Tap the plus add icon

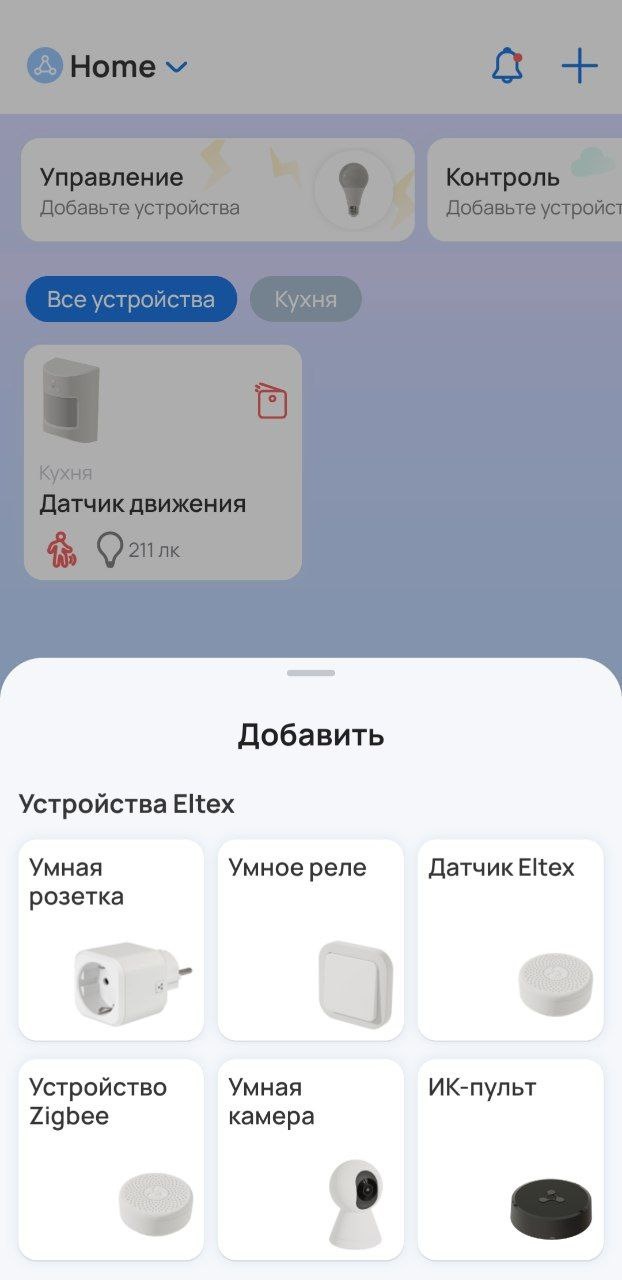click(579, 67)
